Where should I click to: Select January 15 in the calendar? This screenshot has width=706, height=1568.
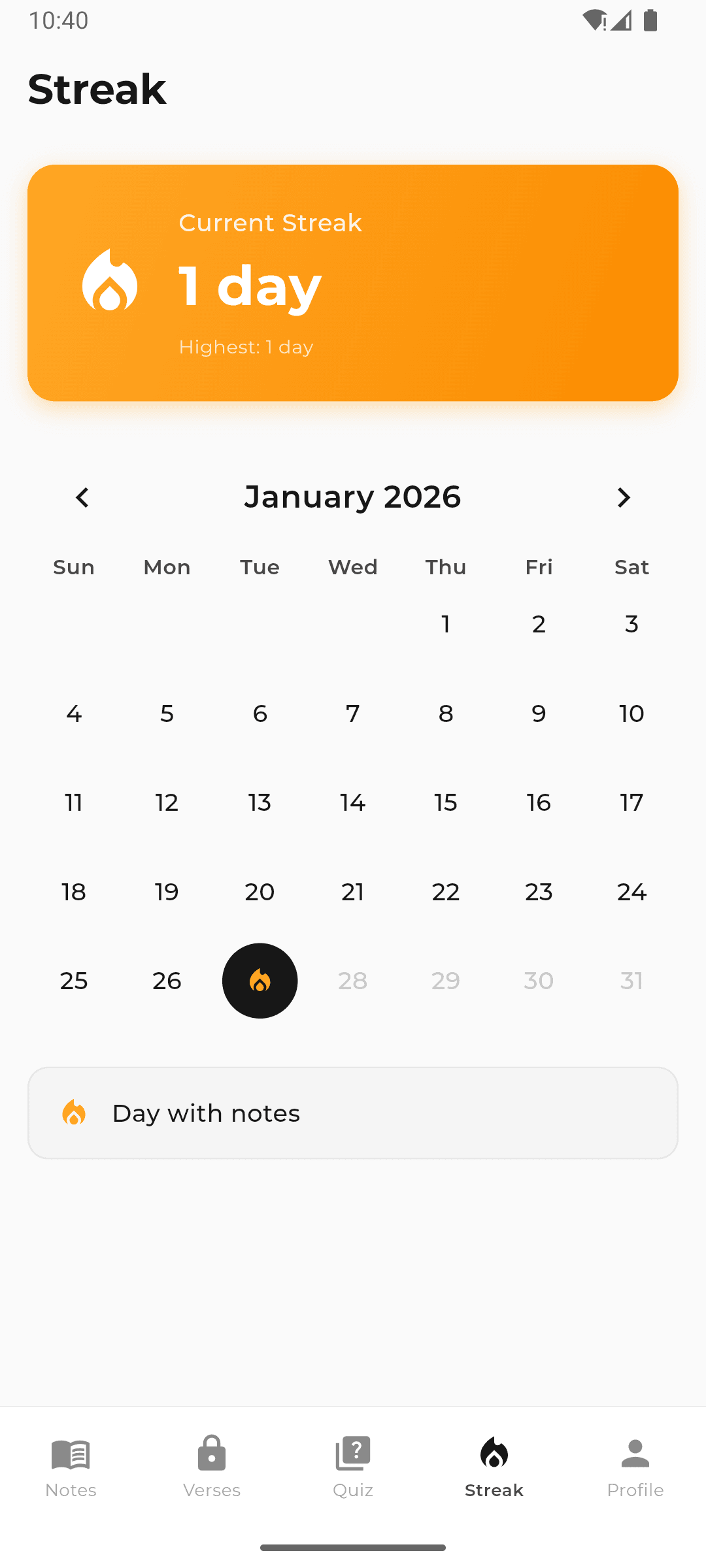(x=446, y=802)
